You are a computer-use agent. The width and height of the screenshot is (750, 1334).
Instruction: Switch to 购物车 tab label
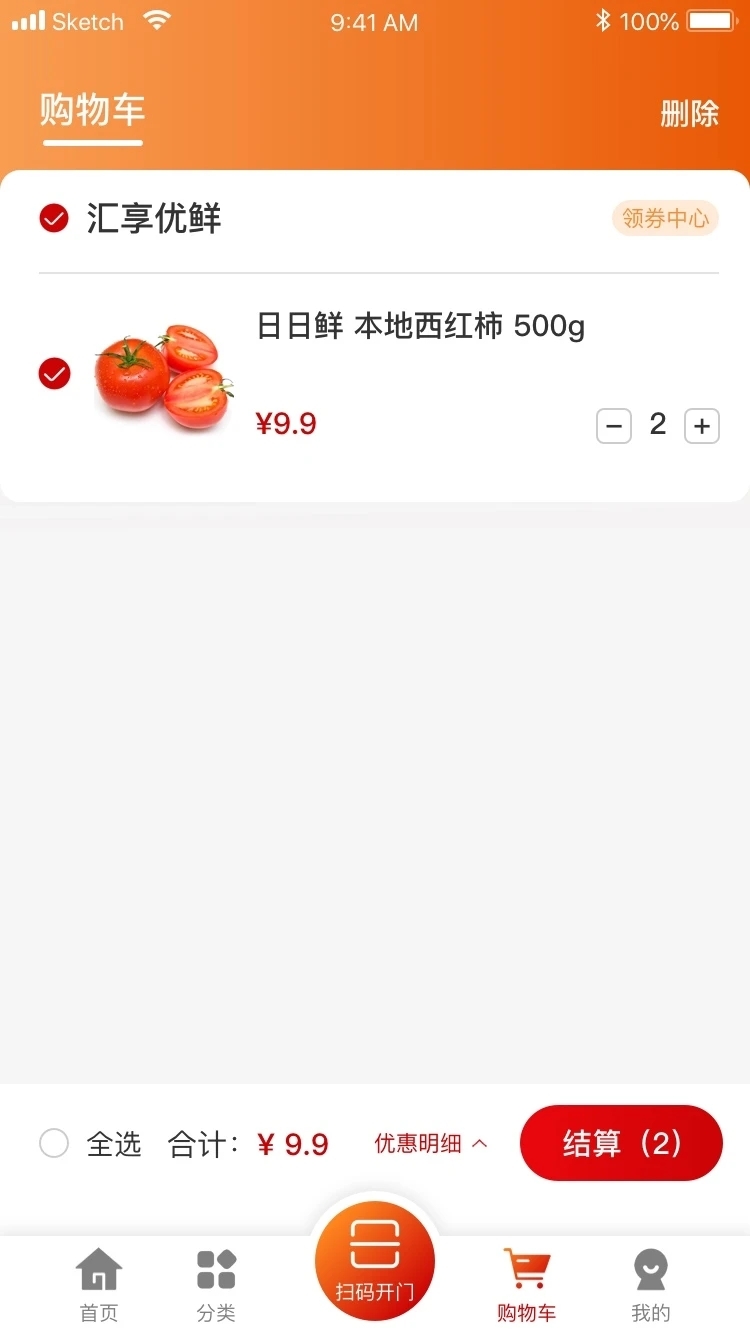click(x=526, y=1313)
